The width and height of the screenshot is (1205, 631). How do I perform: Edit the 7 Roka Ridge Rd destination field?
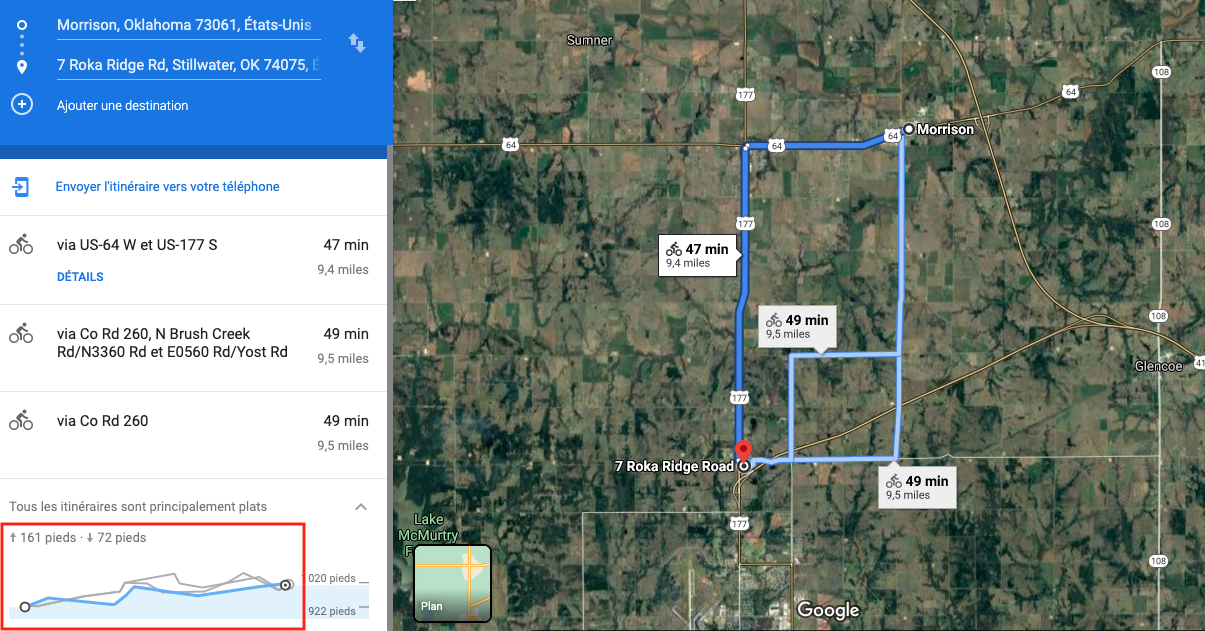tap(189, 65)
